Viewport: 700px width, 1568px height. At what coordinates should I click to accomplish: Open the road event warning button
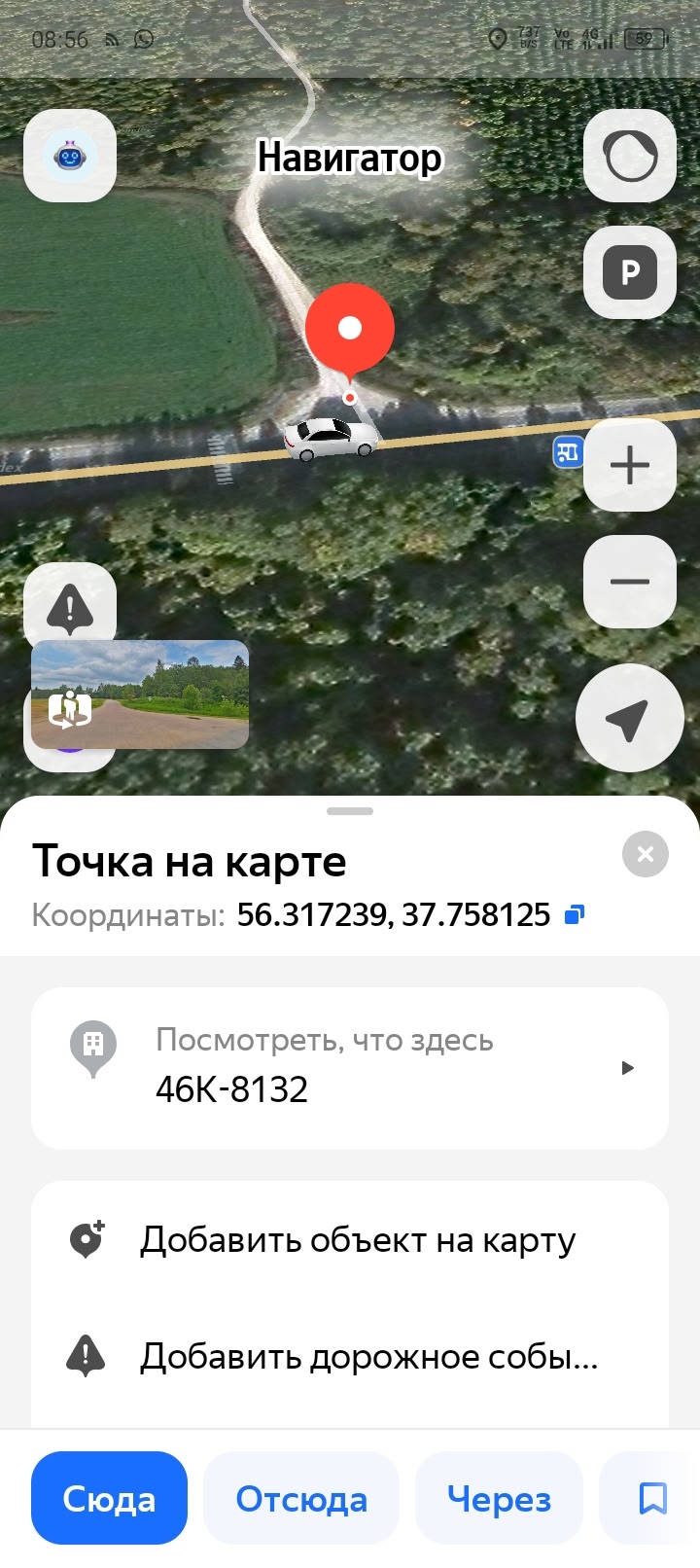click(70, 608)
